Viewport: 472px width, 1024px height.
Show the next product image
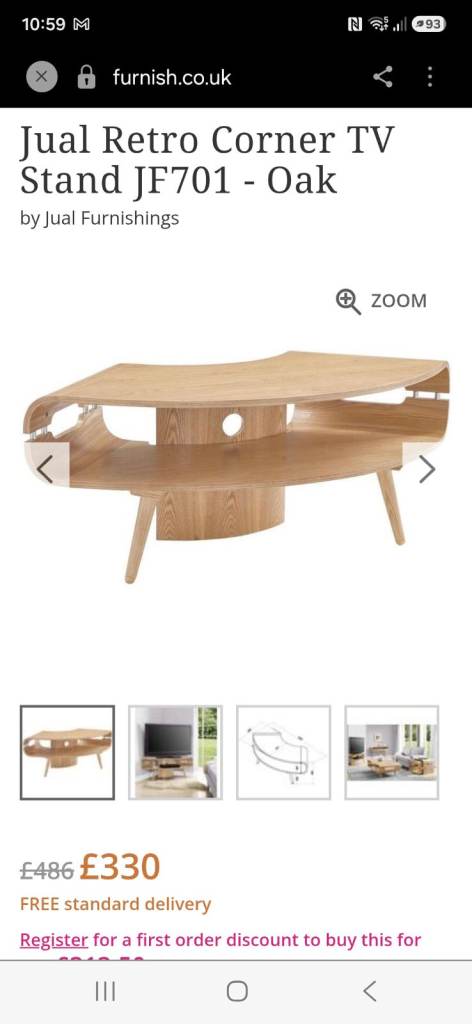(426, 469)
